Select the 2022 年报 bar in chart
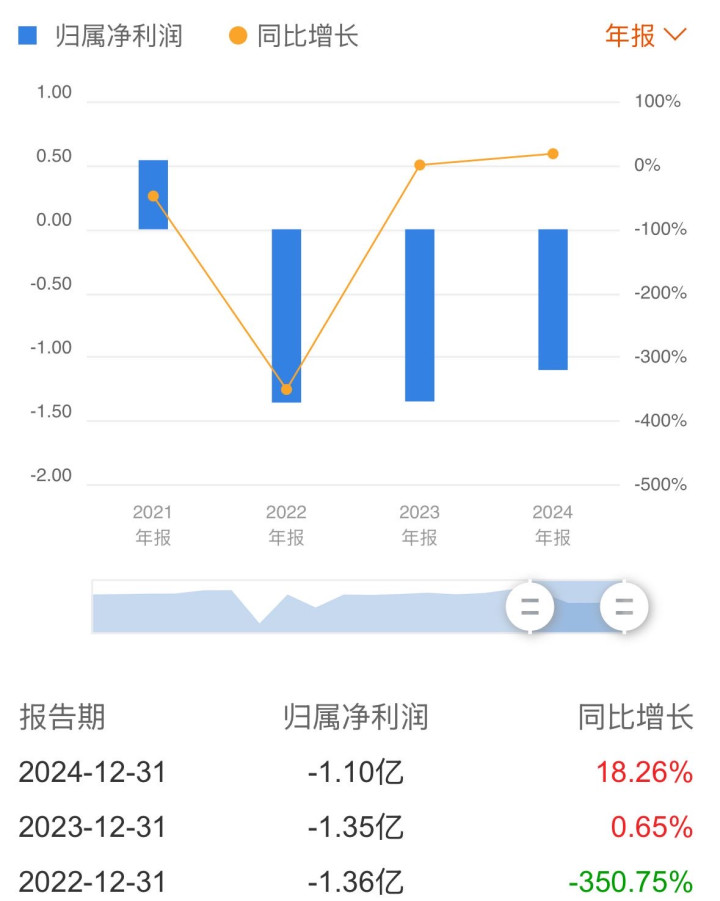The width and height of the screenshot is (720, 901). pyautogui.click(x=286, y=315)
